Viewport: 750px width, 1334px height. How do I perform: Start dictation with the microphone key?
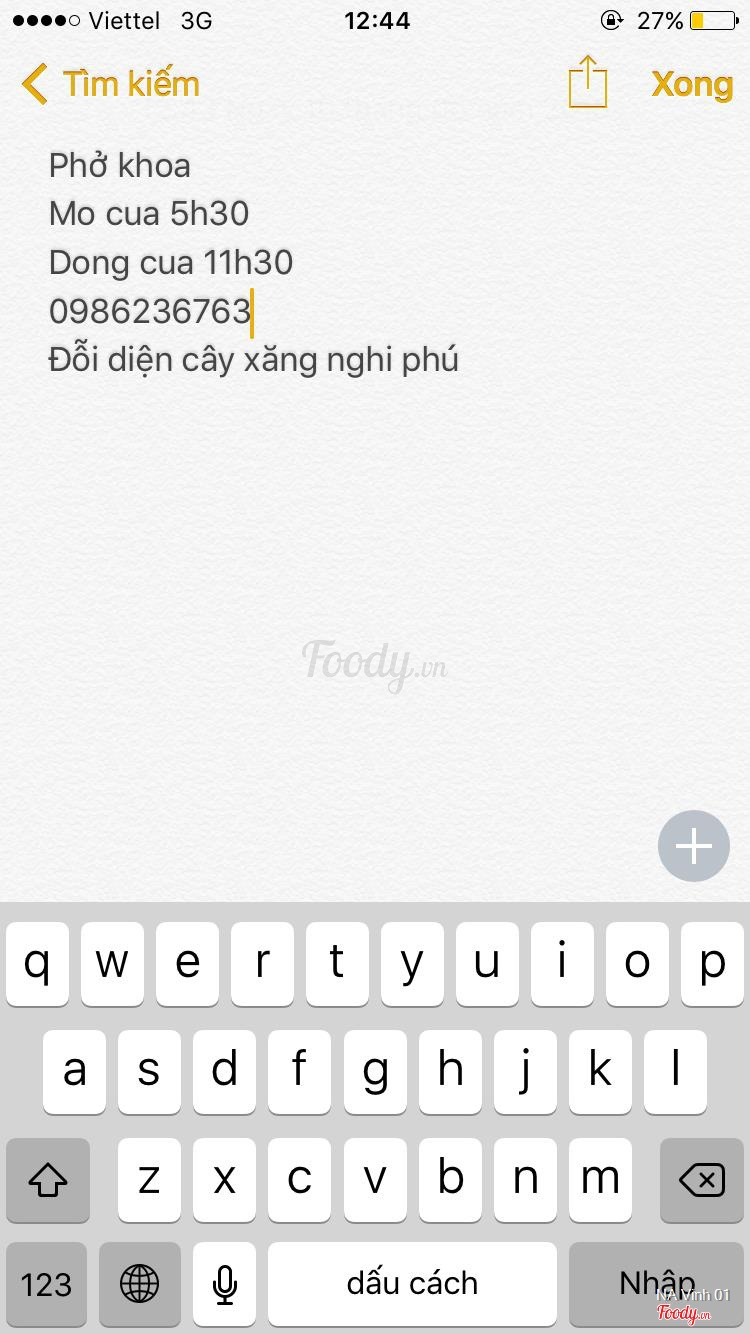point(225,1284)
